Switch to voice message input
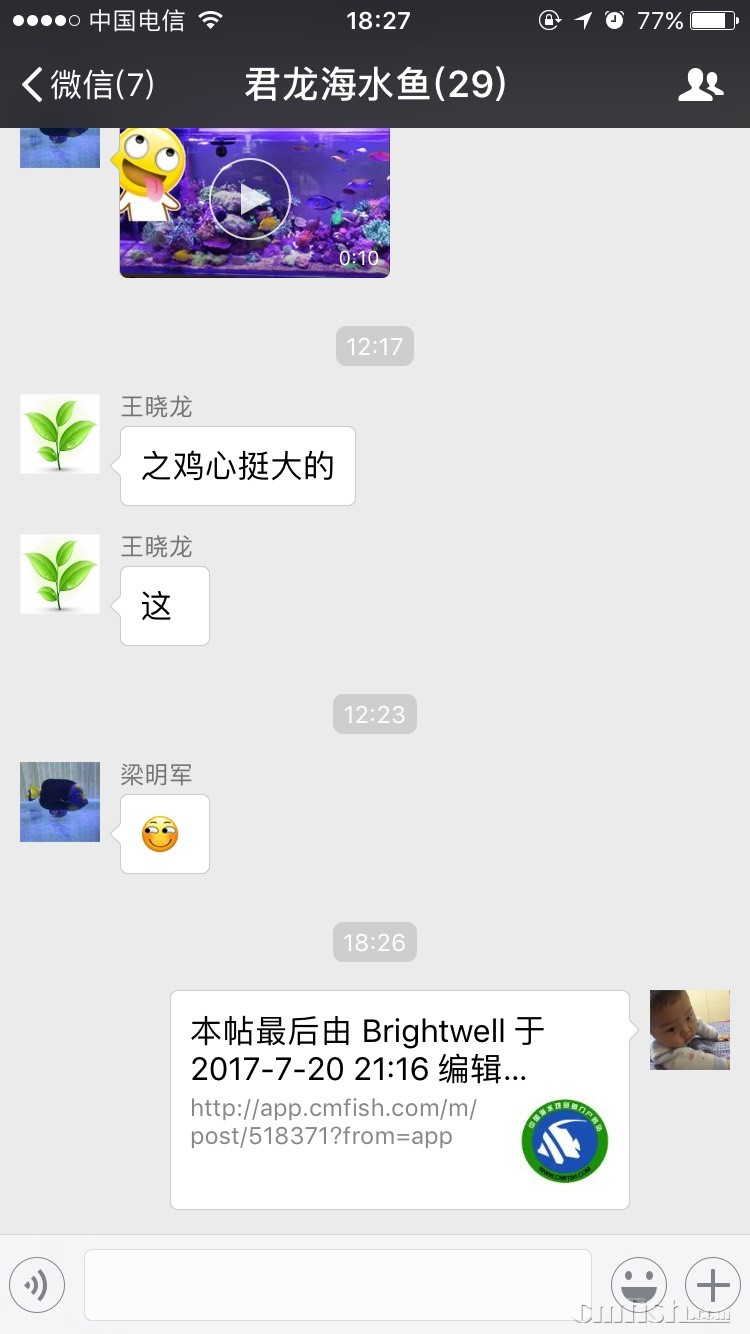 tap(37, 1285)
